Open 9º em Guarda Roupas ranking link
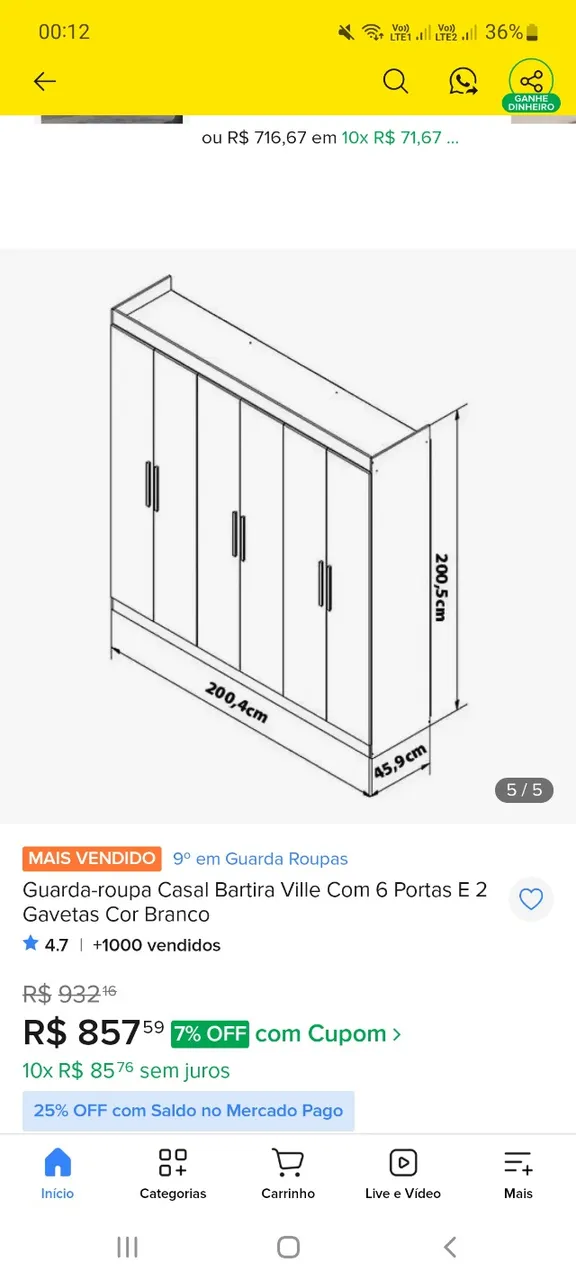This screenshot has height=1280, width=576. pos(260,858)
